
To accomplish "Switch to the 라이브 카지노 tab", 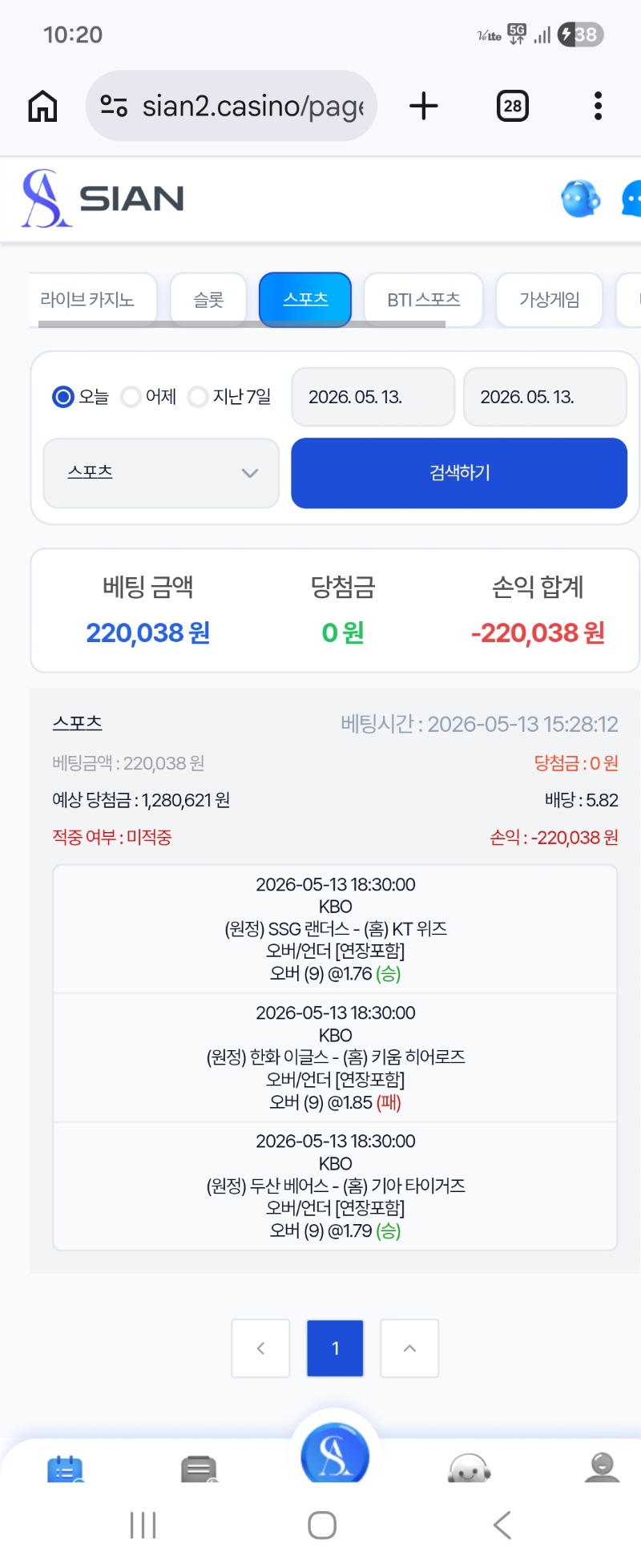I will 93,300.
